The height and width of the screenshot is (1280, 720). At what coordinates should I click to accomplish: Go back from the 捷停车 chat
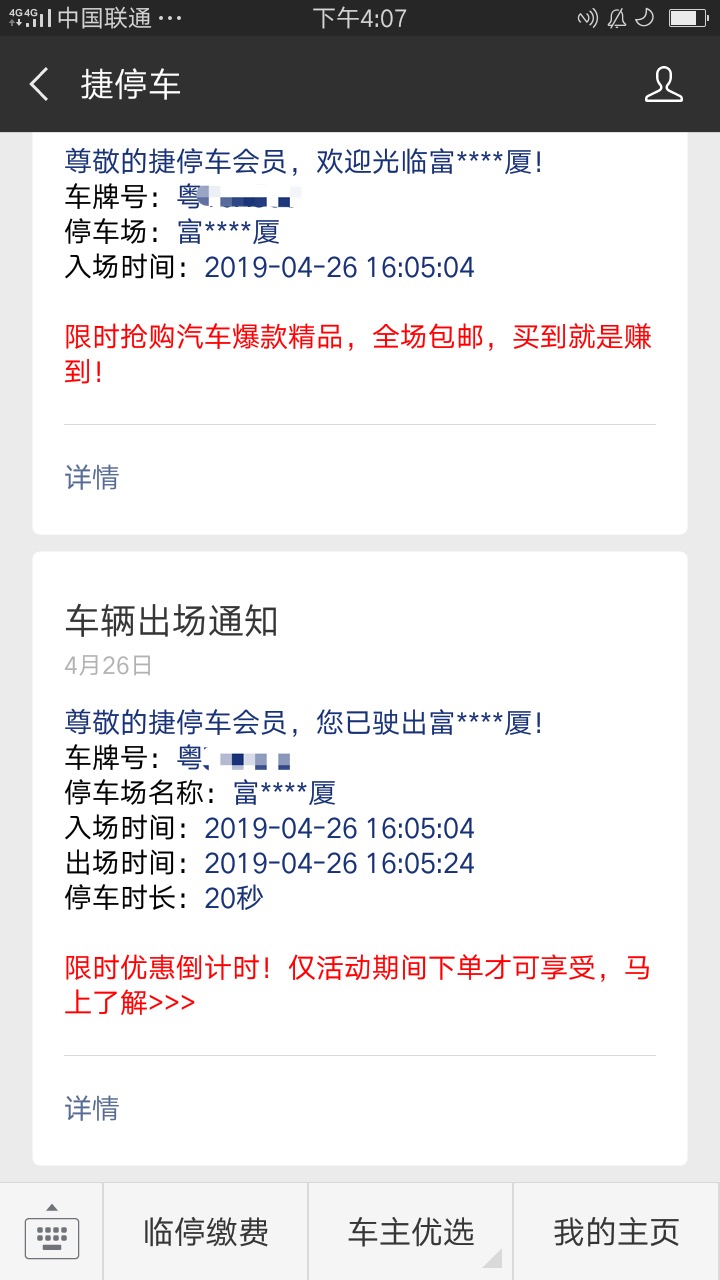click(39, 85)
